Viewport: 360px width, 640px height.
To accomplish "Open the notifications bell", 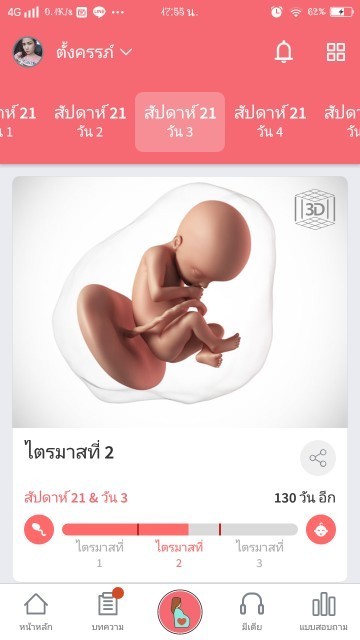I will 284,52.
